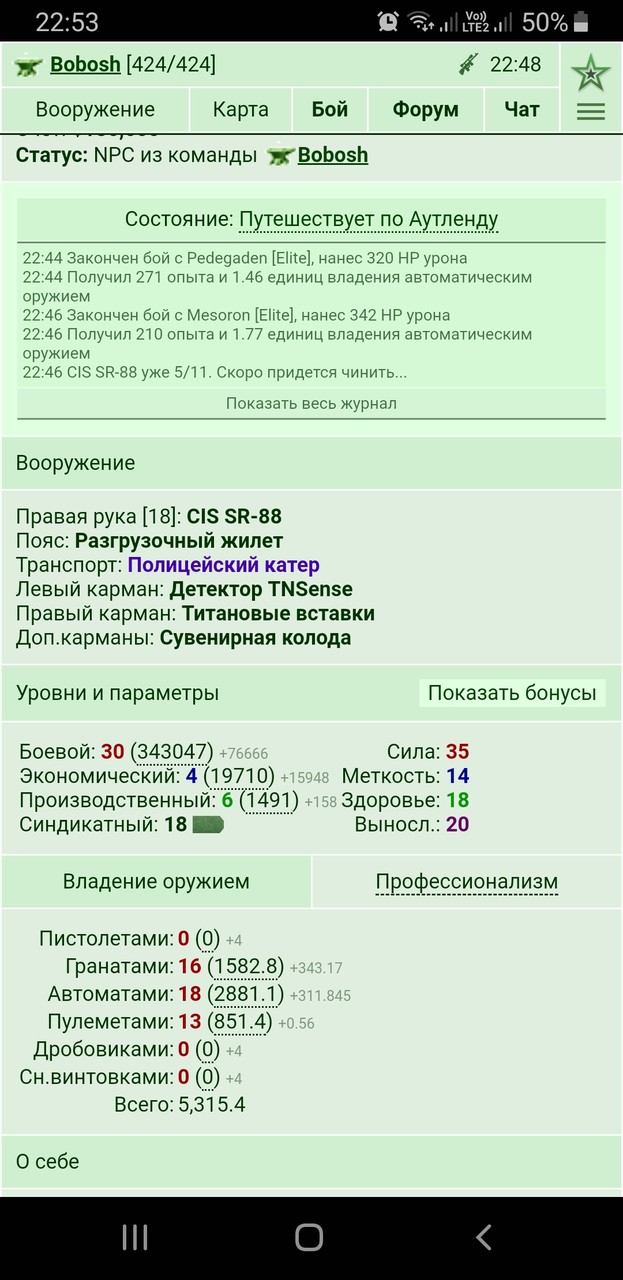This screenshot has width=623, height=1280.
Task: Open the Bobosh profile link in the header
Action: (85, 65)
